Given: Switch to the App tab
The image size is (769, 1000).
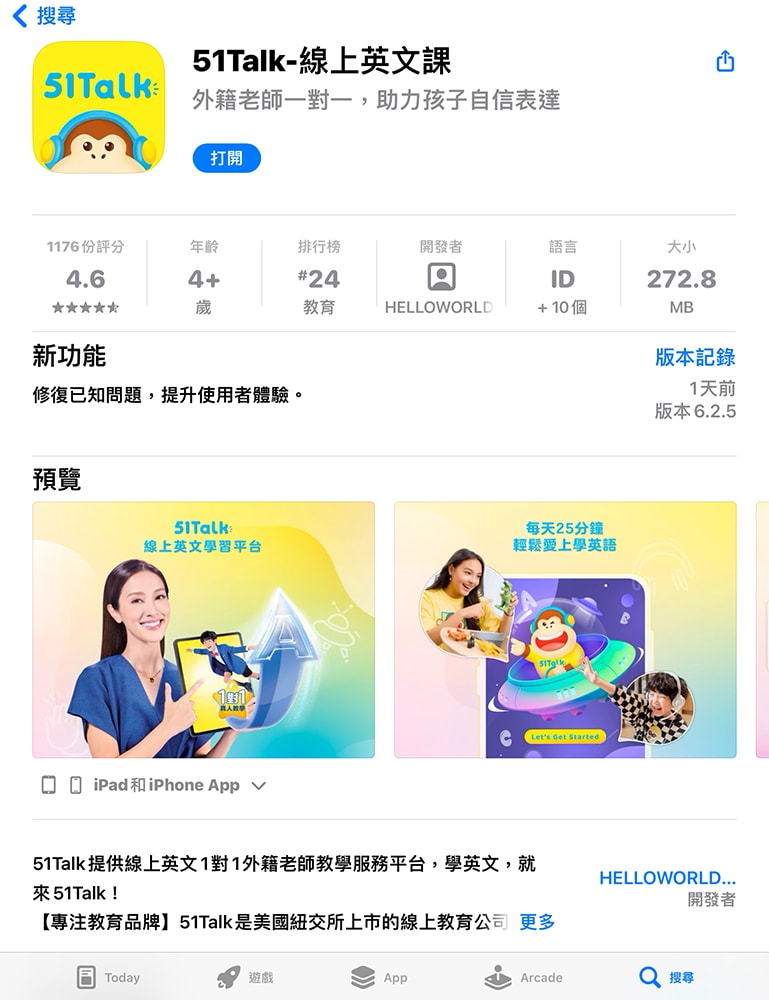Looking at the screenshot, I should tap(379, 977).
